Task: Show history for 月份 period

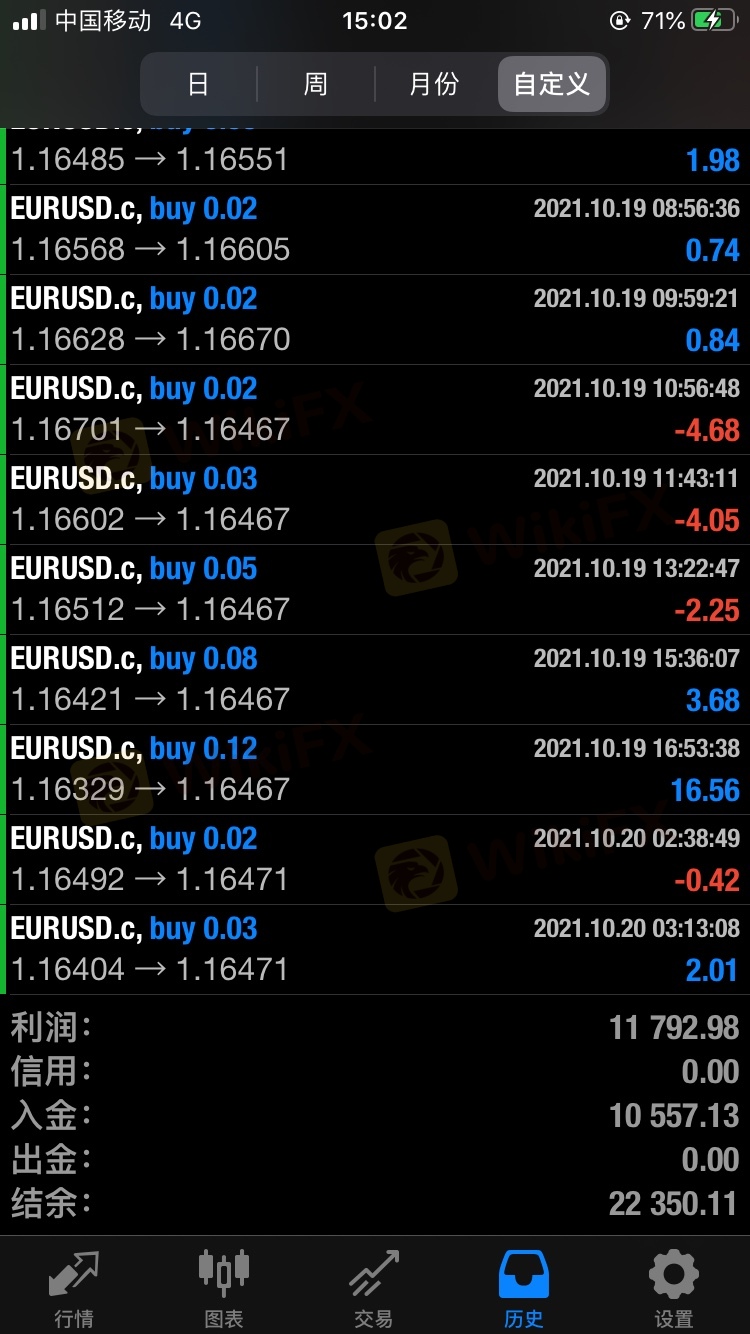Action: pyautogui.click(x=433, y=84)
